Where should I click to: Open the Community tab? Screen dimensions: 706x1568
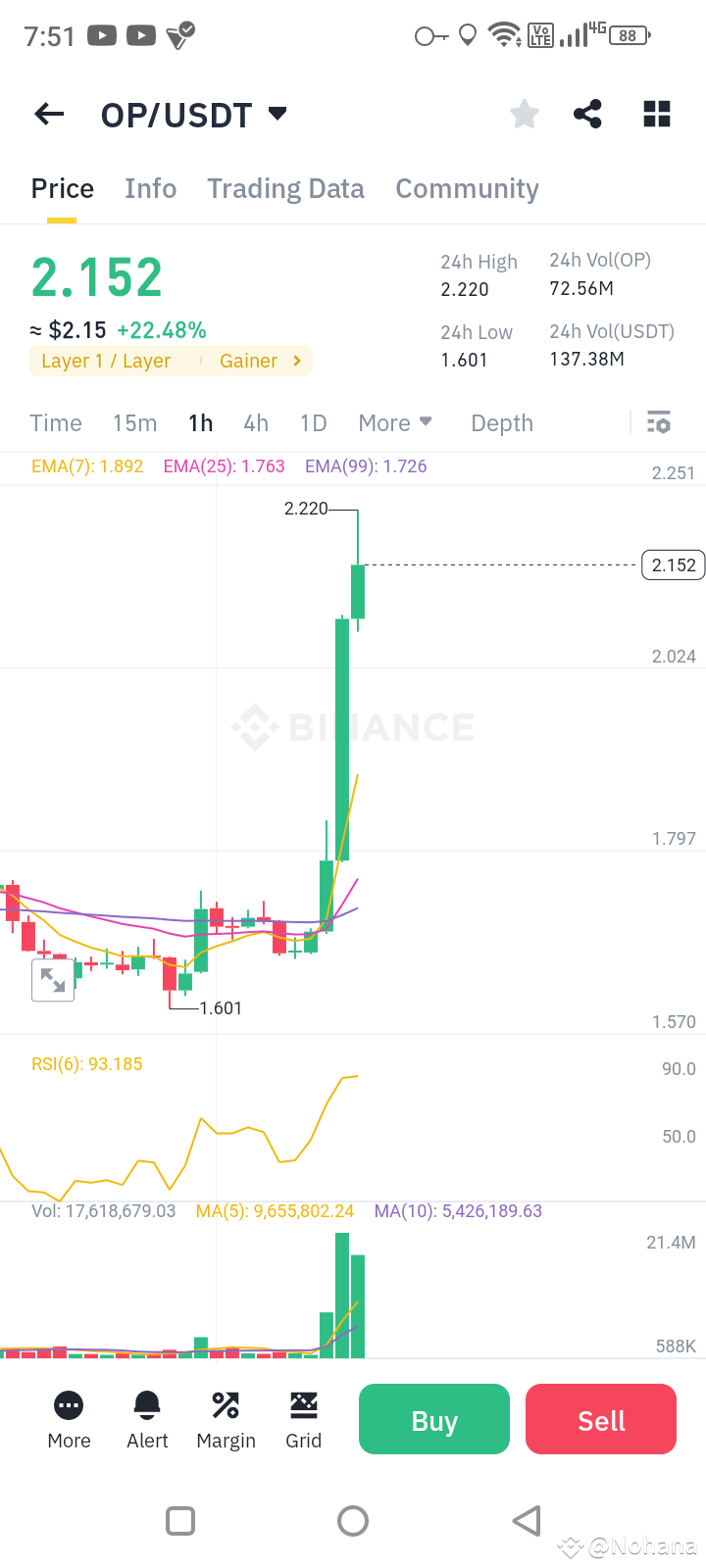coord(468,188)
